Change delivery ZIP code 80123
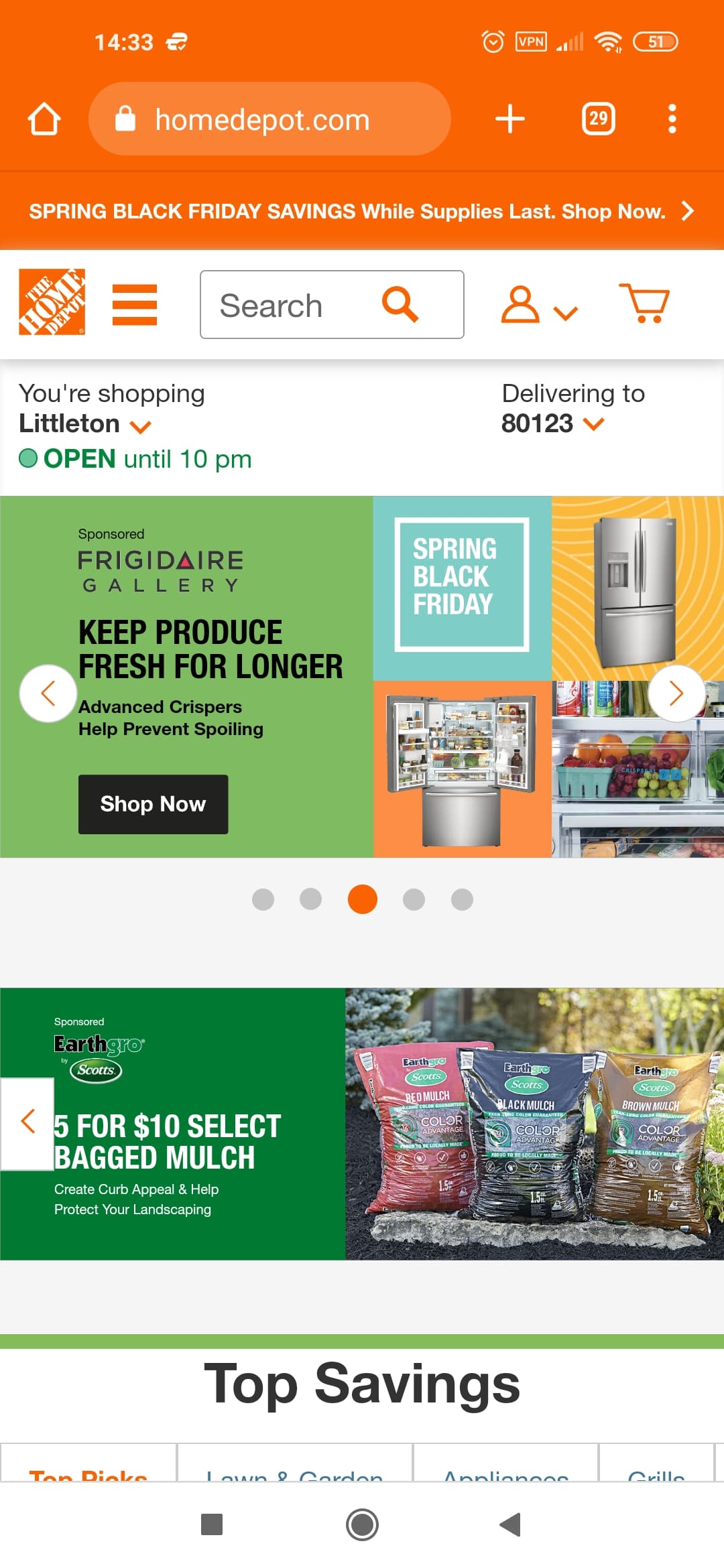Viewport: 724px width, 1568px height. (x=552, y=423)
